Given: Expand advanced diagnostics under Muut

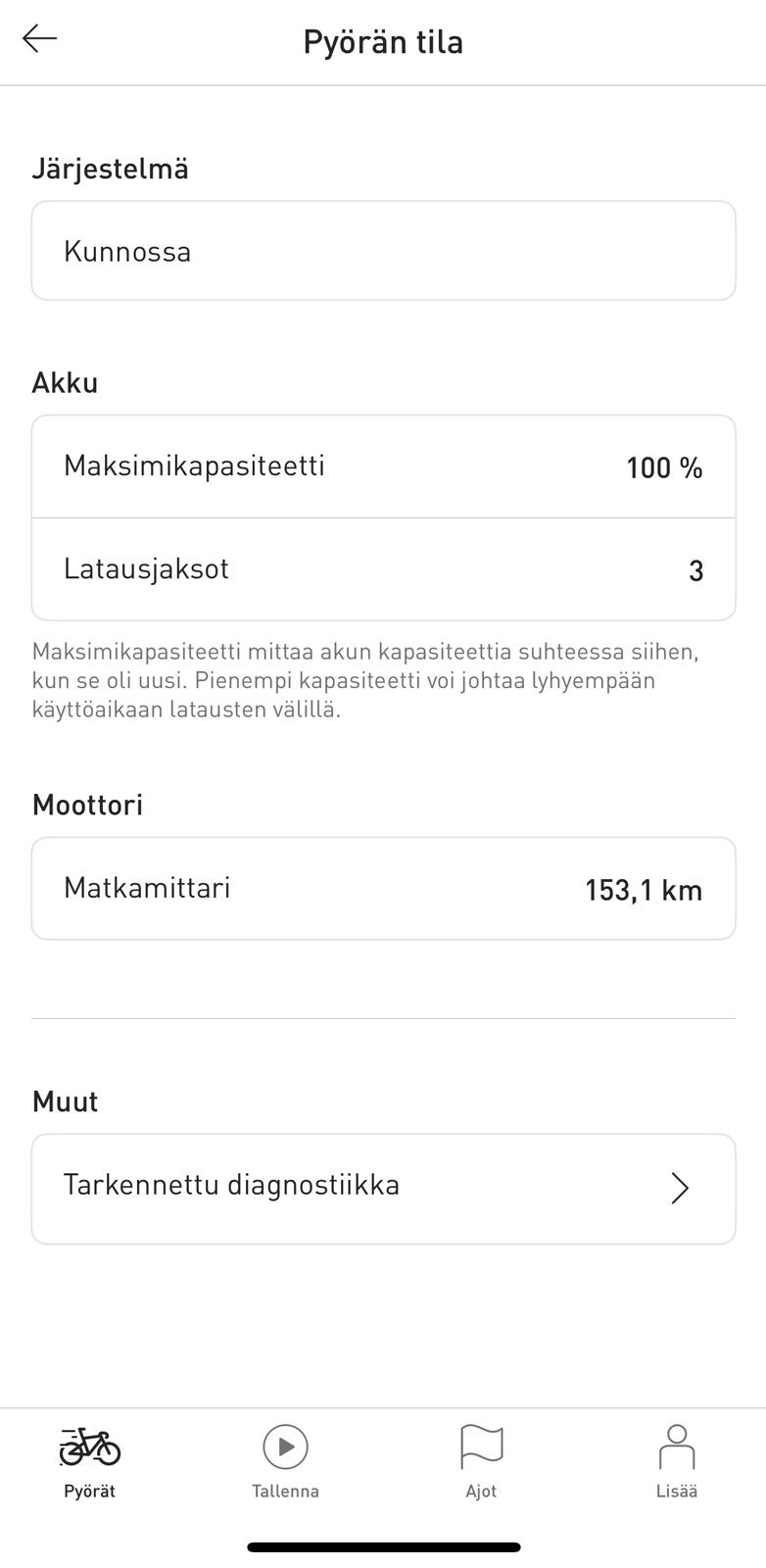Looking at the screenshot, I should click(x=382, y=1188).
